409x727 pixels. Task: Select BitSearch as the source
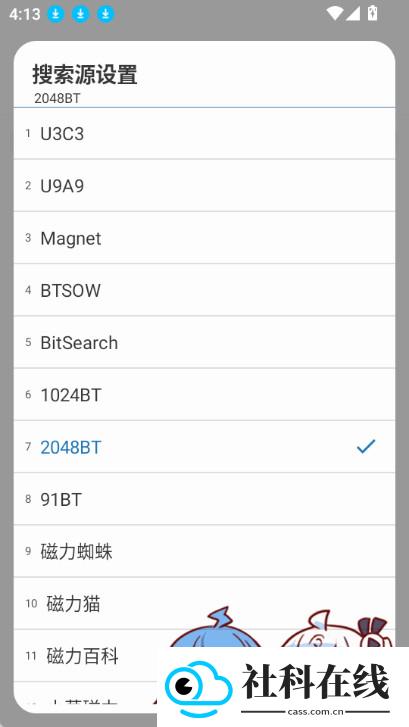[204, 343]
